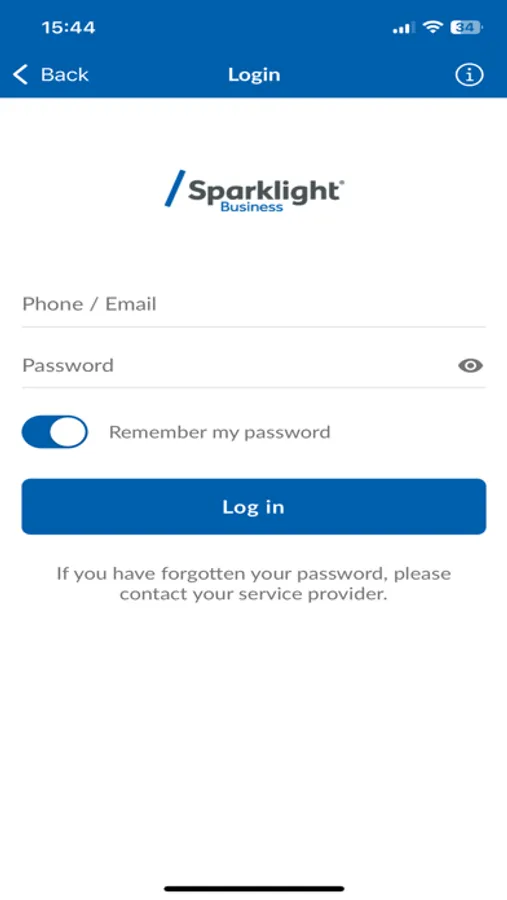This screenshot has width=507, height=900.
Task: Show password with the eye icon
Action: pyautogui.click(x=470, y=366)
